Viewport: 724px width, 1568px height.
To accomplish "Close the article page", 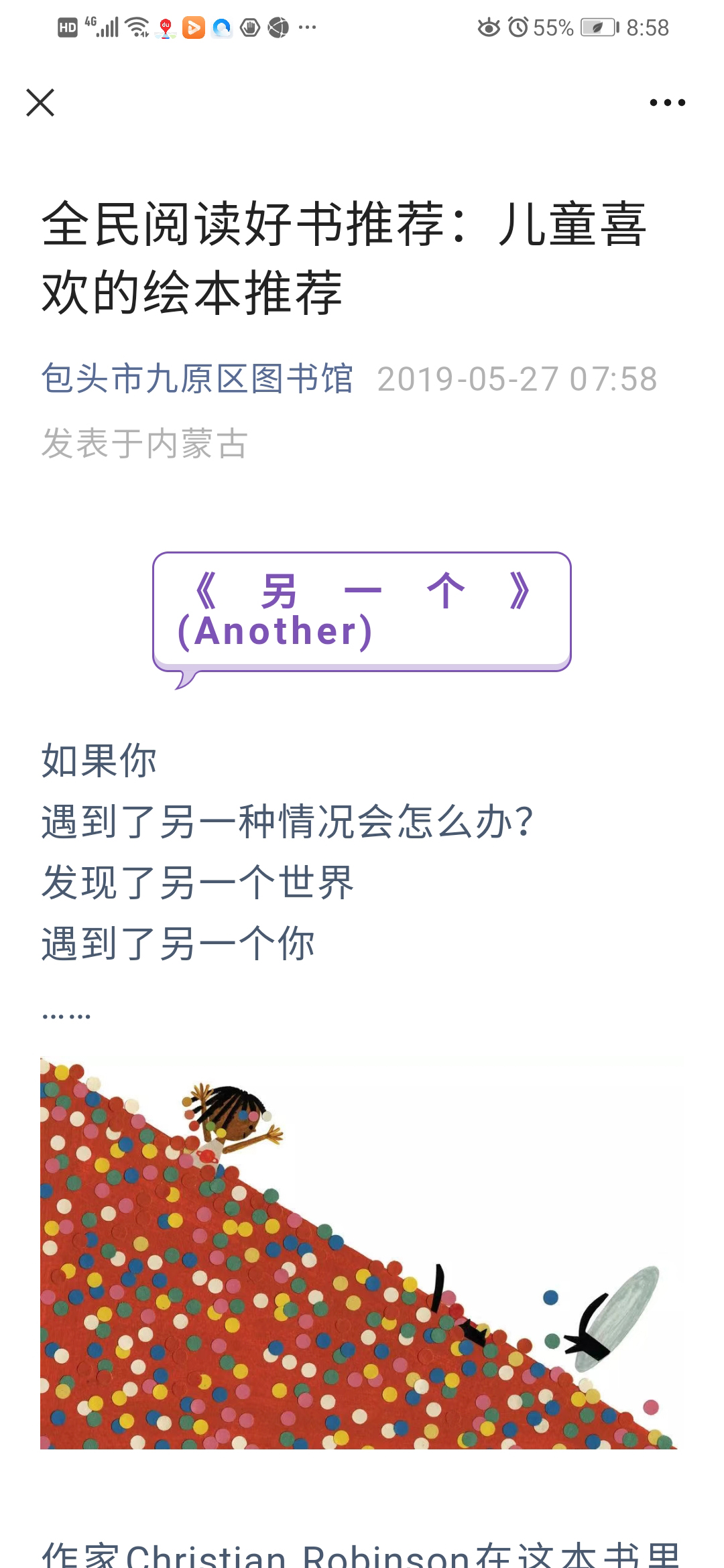I will click(40, 103).
